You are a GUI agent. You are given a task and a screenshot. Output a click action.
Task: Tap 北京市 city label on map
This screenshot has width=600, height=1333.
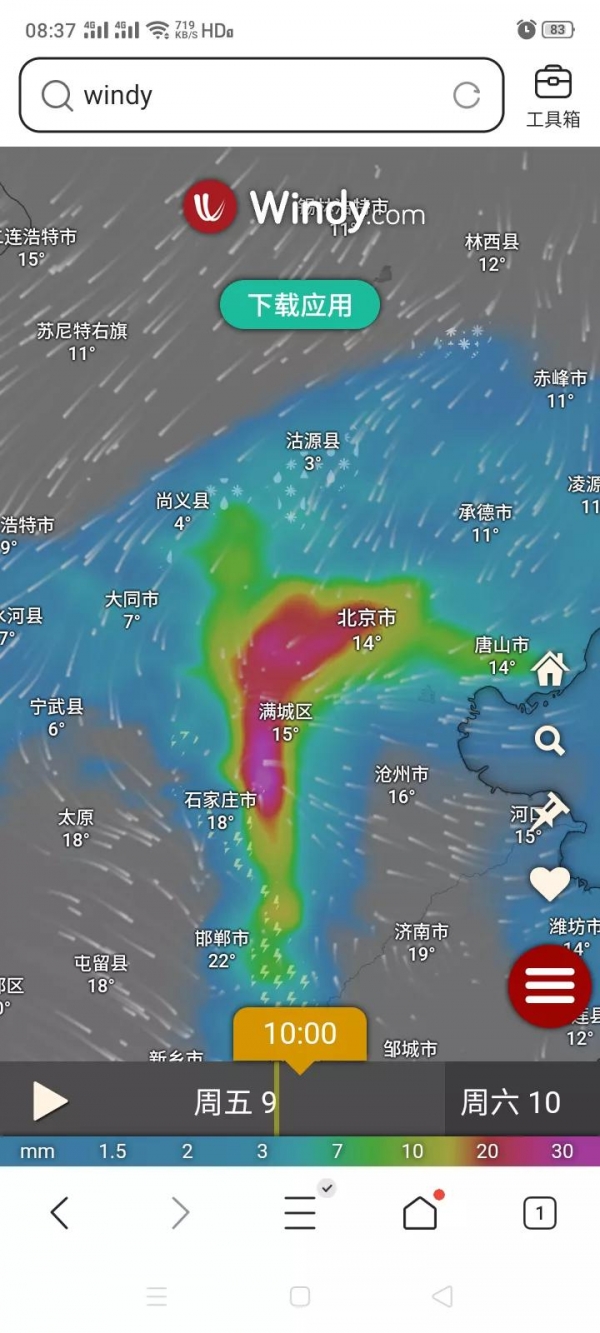pos(366,619)
